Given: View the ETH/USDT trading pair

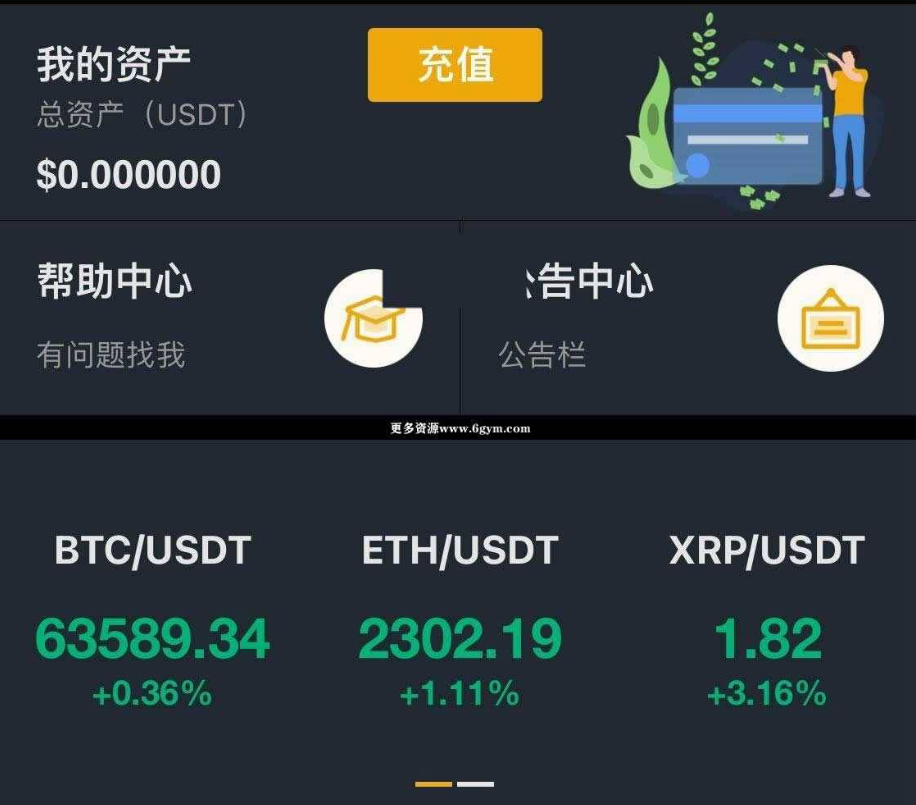Looking at the screenshot, I should coord(460,620).
